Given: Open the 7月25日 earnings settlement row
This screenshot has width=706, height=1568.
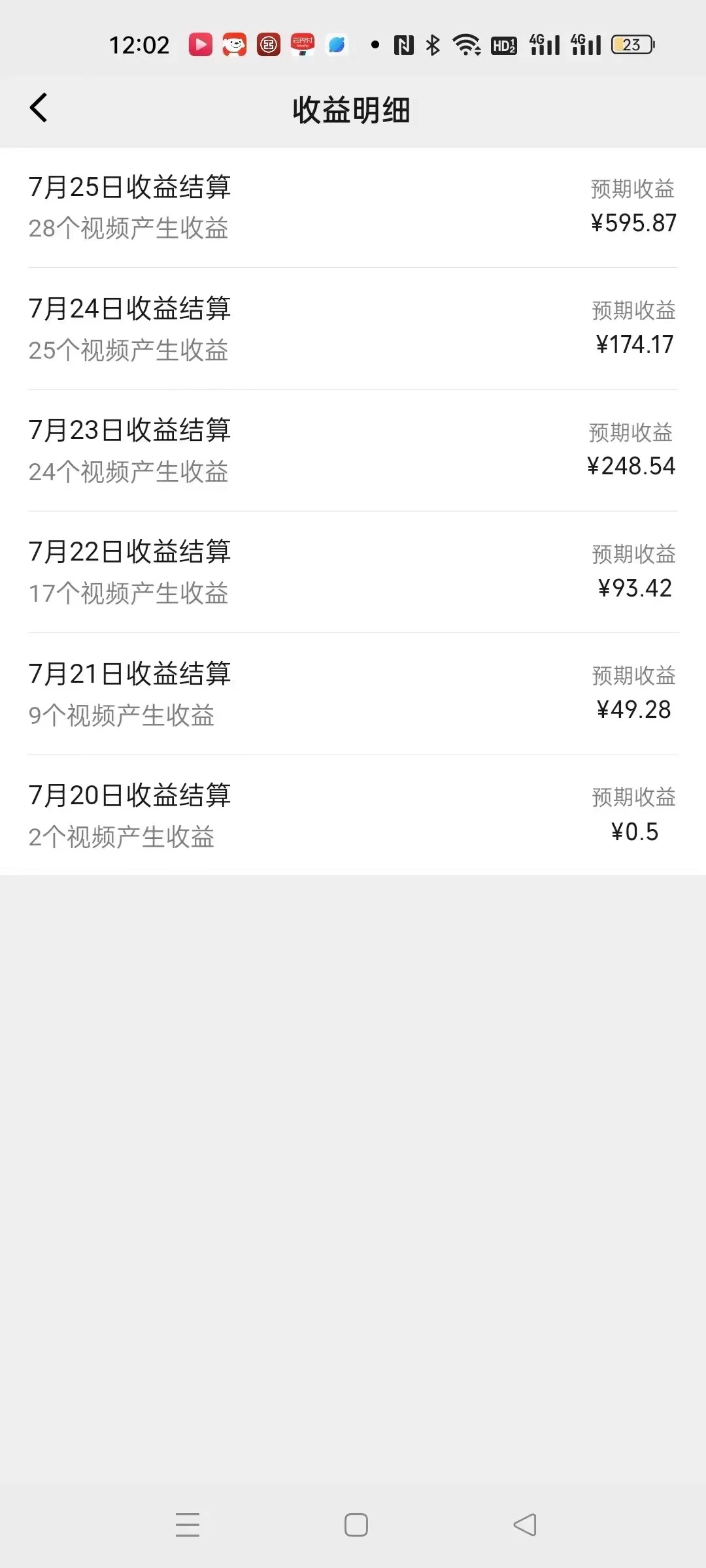Looking at the screenshot, I should point(353,207).
